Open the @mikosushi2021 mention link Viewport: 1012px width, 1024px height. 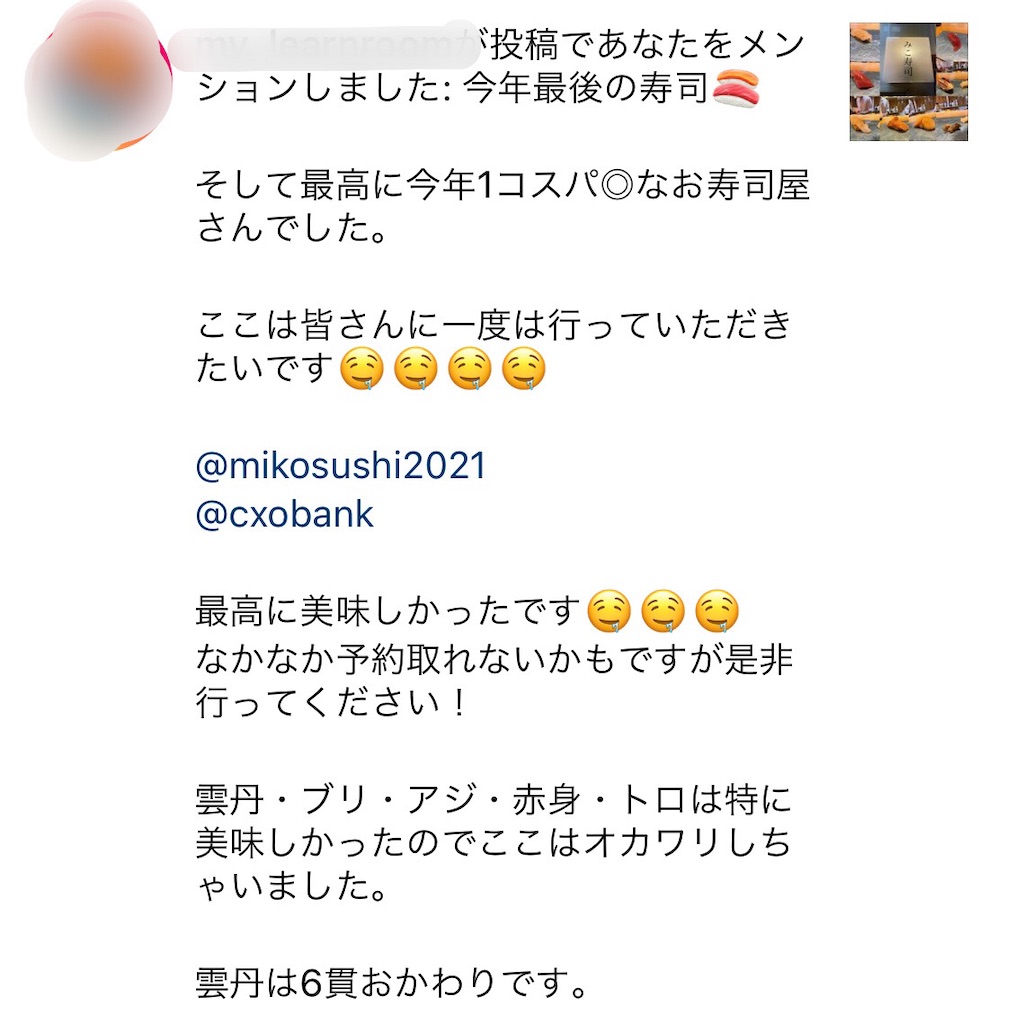(x=341, y=466)
